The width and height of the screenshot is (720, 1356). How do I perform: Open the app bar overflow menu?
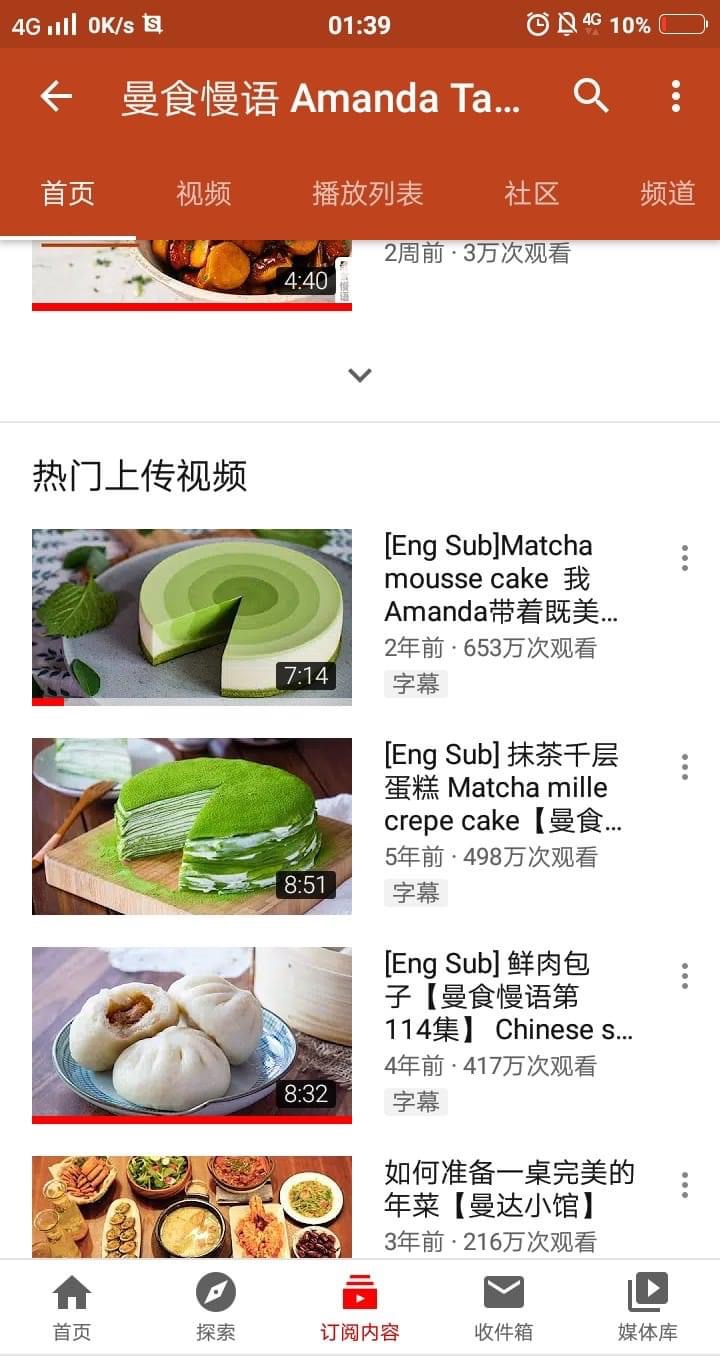coord(676,97)
